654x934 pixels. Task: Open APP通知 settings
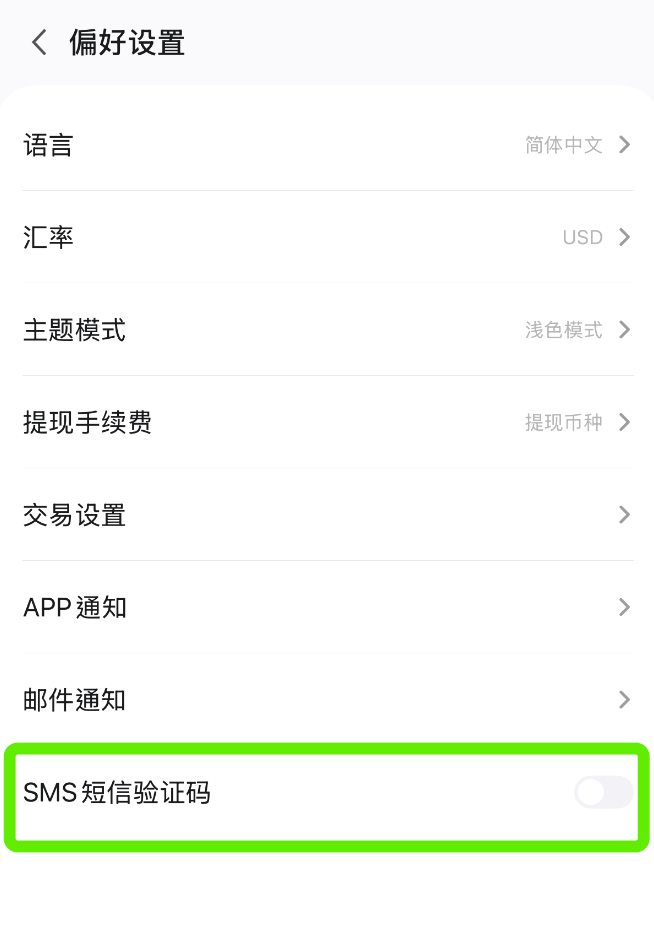coord(328,607)
